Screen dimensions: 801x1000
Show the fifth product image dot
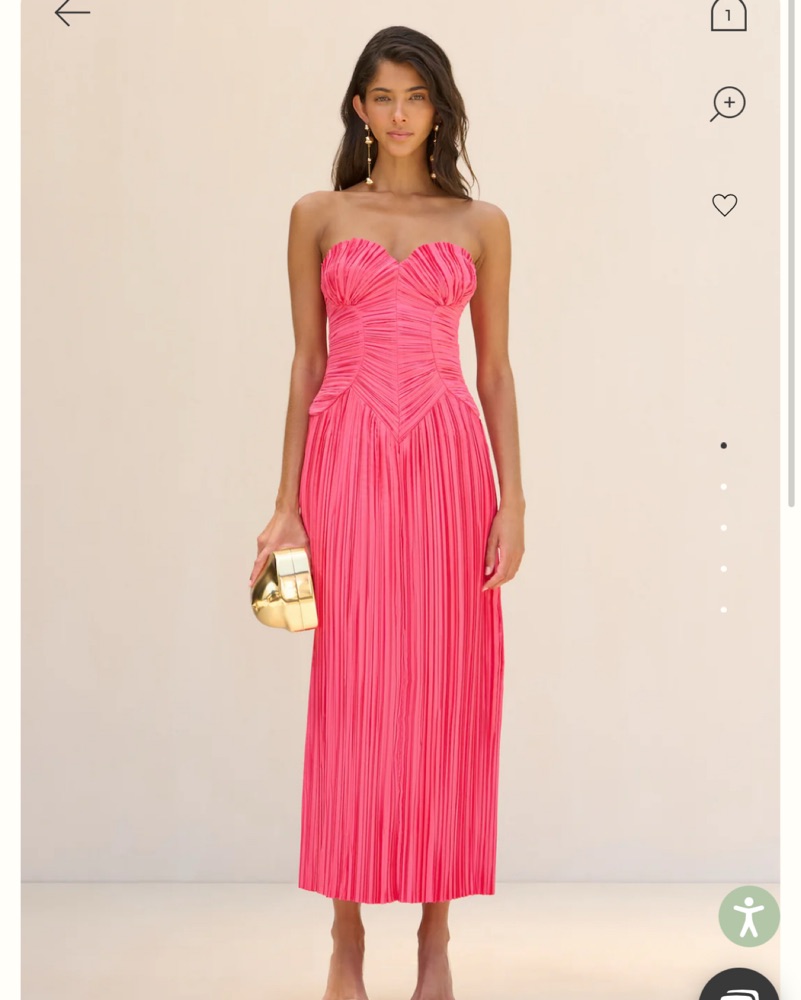tap(723, 610)
